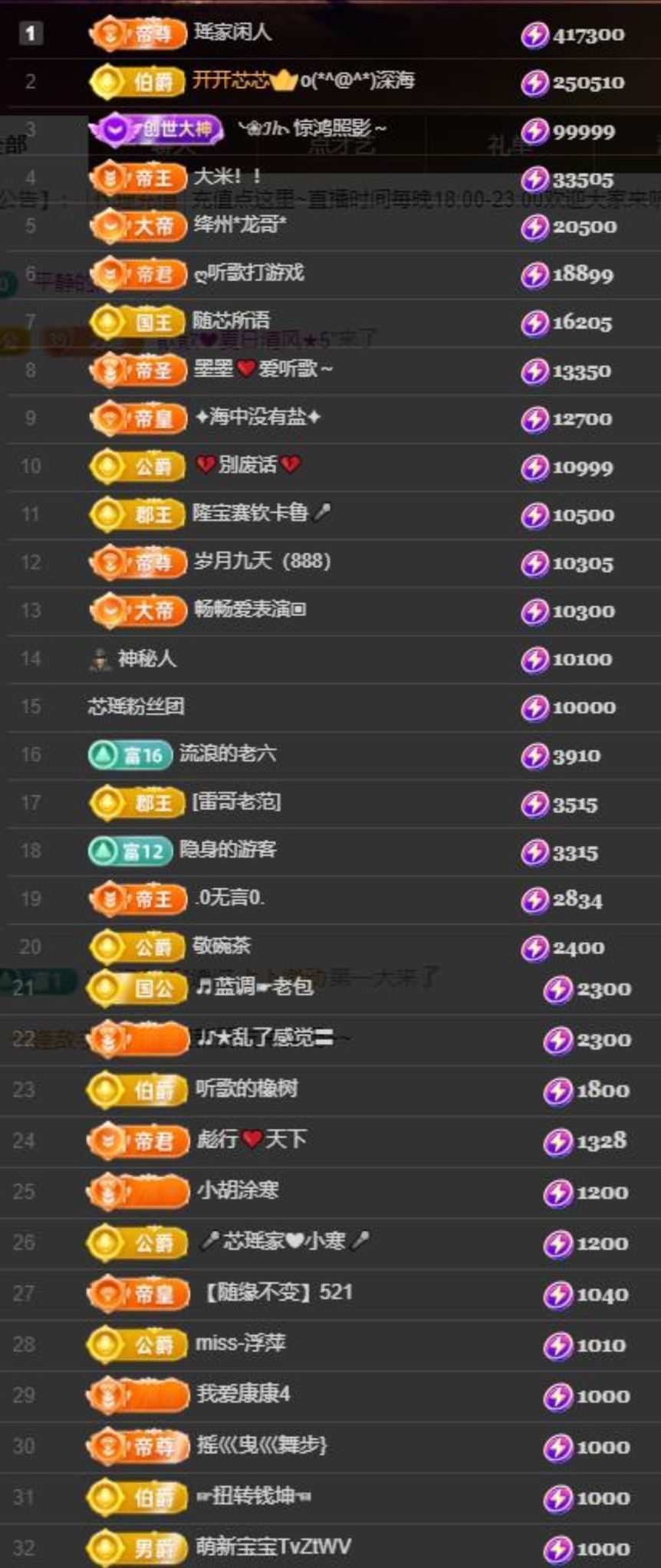The height and width of the screenshot is (1568, 661).
Task: Open 绛州*龙哥* in the ranking
Action: point(239,225)
